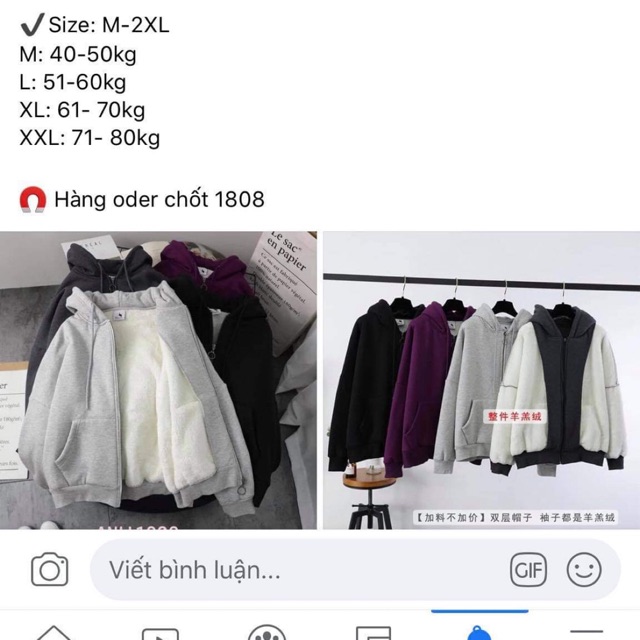Switch to the Groups tab

pyautogui.click(x=266, y=632)
